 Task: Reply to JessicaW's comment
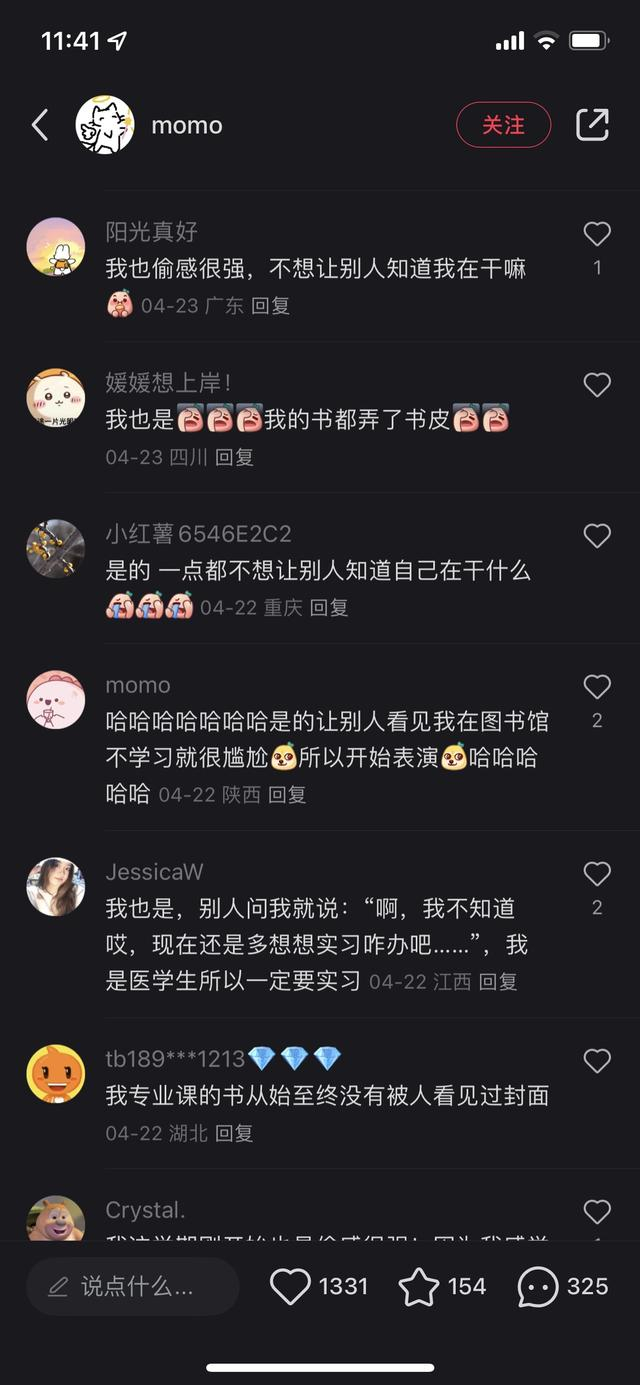coord(497,982)
